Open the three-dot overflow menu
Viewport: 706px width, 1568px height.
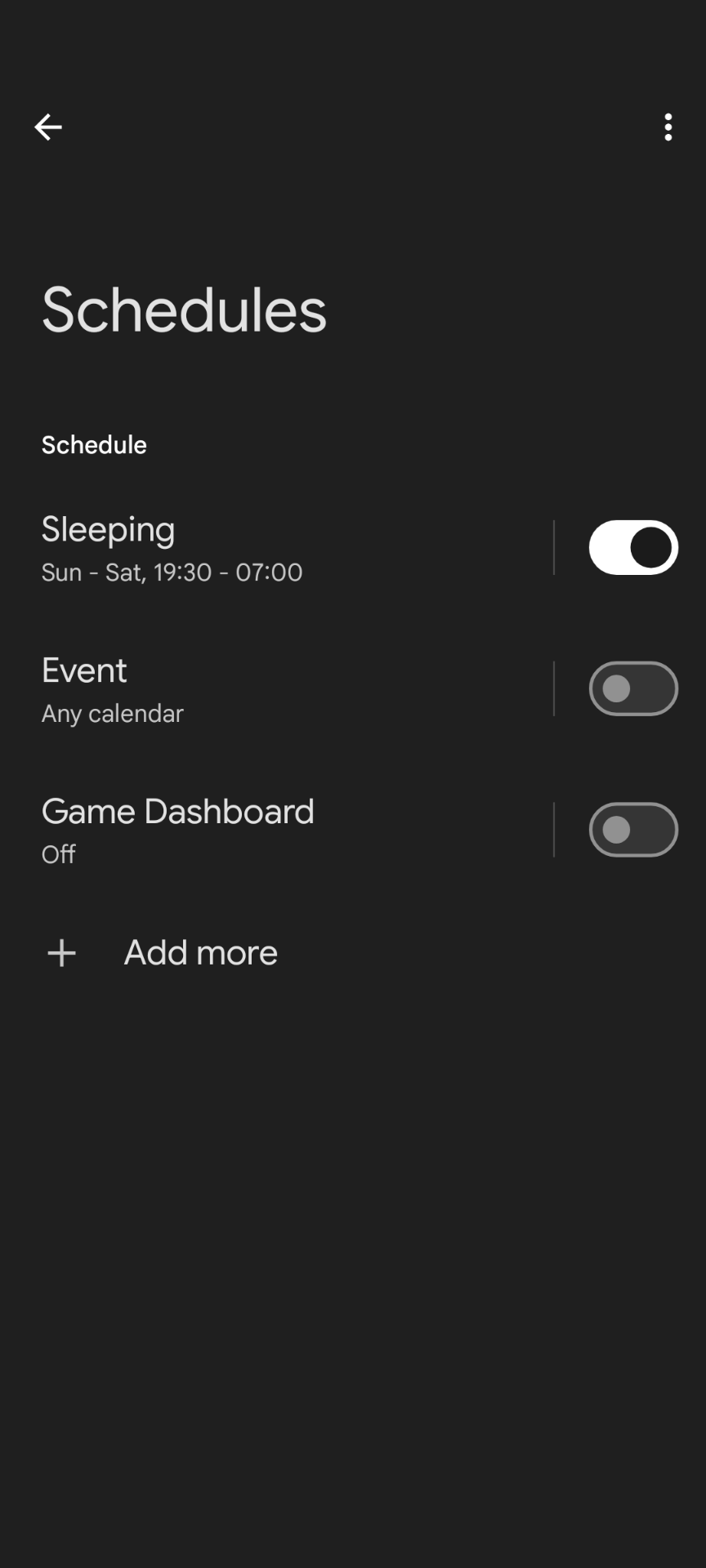coord(668,127)
